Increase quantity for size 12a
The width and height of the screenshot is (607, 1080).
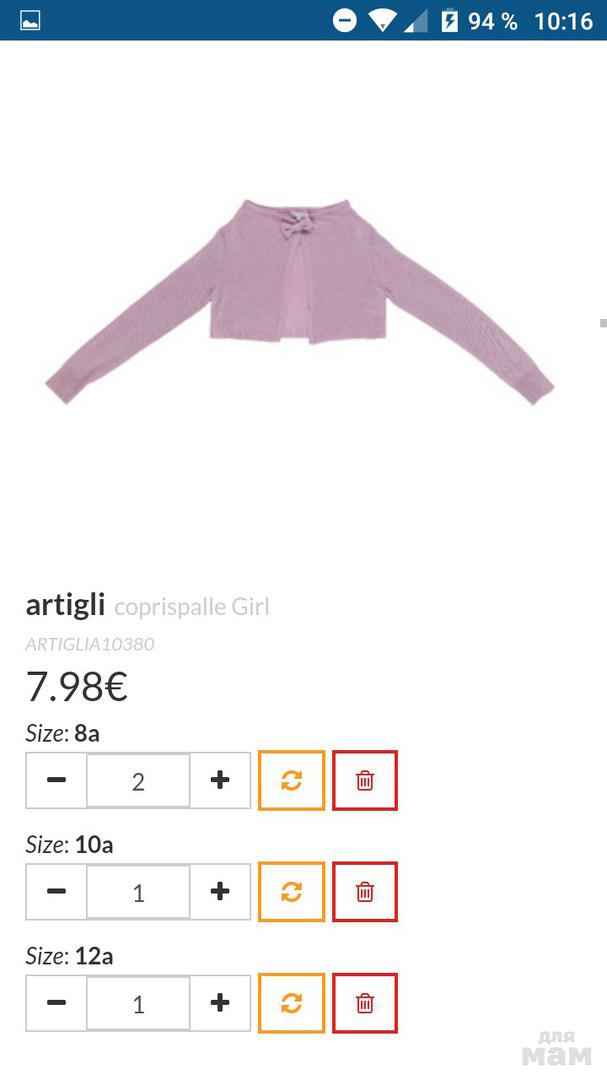pos(220,1002)
